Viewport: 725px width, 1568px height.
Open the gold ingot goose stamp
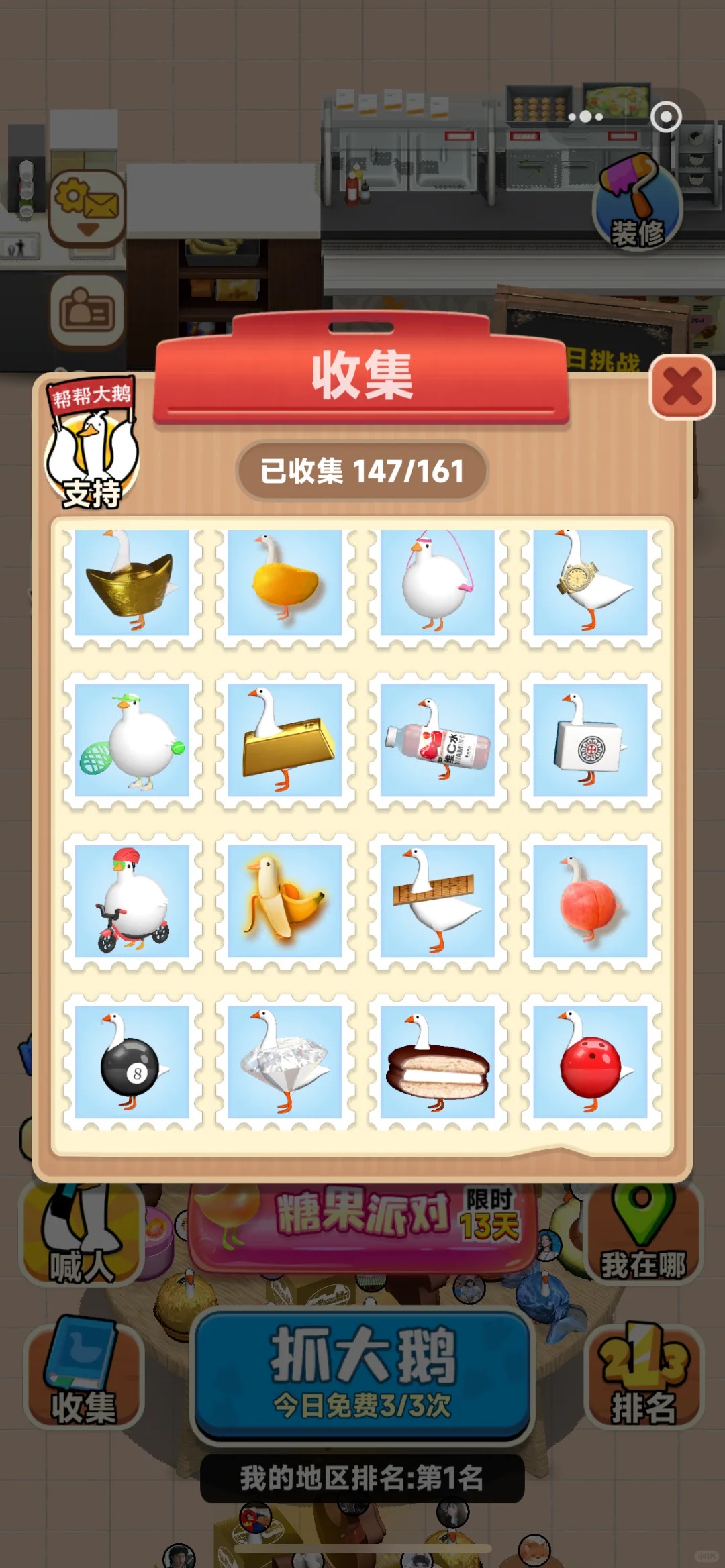(x=132, y=582)
